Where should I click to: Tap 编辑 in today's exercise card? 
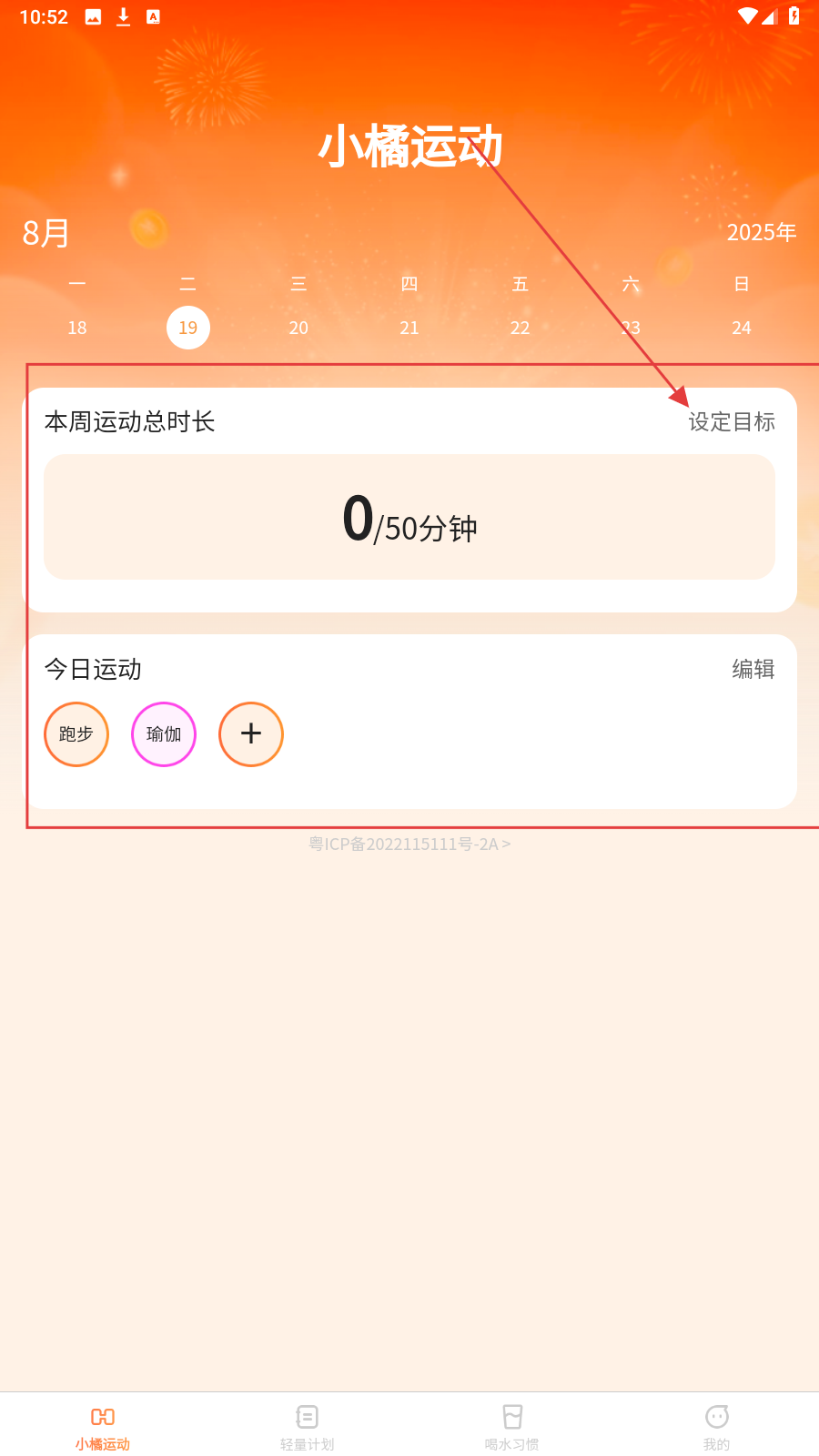(x=753, y=669)
